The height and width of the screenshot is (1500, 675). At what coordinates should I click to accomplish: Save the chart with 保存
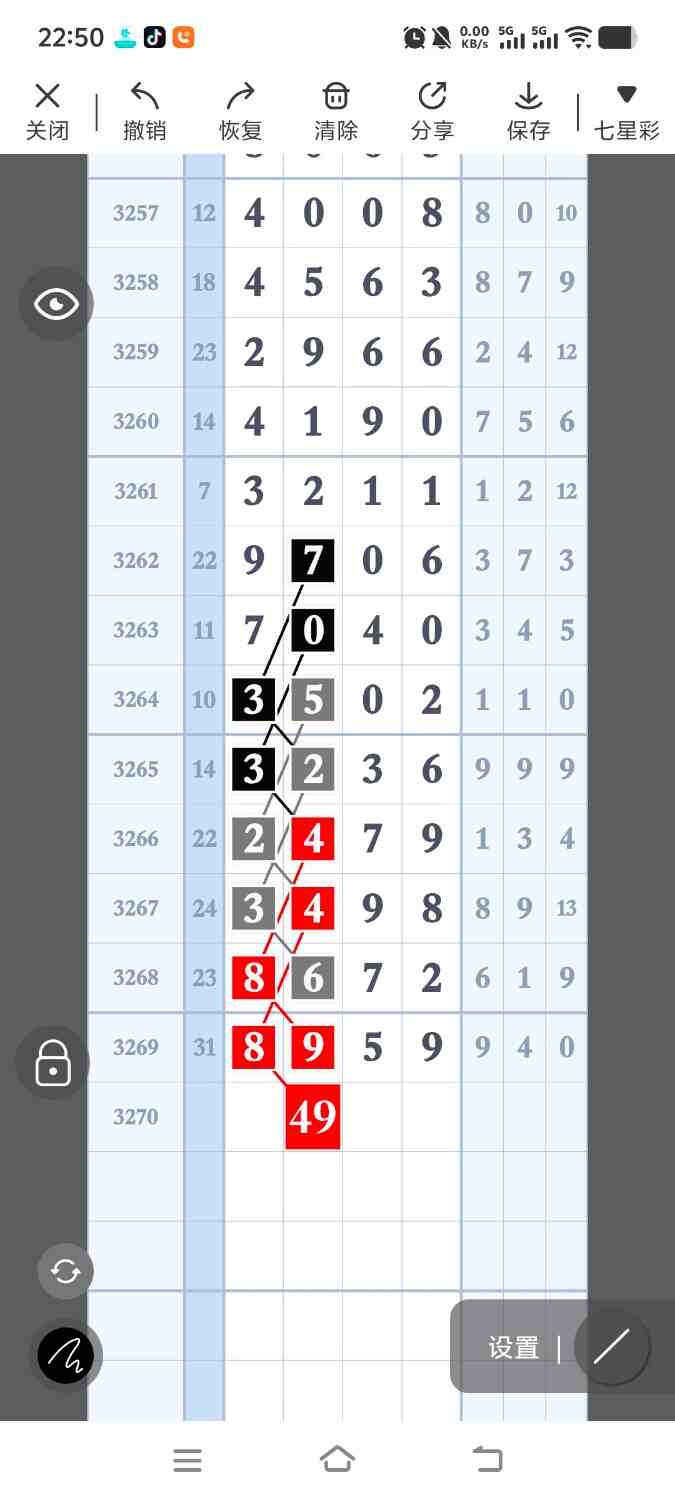(528, 111)
